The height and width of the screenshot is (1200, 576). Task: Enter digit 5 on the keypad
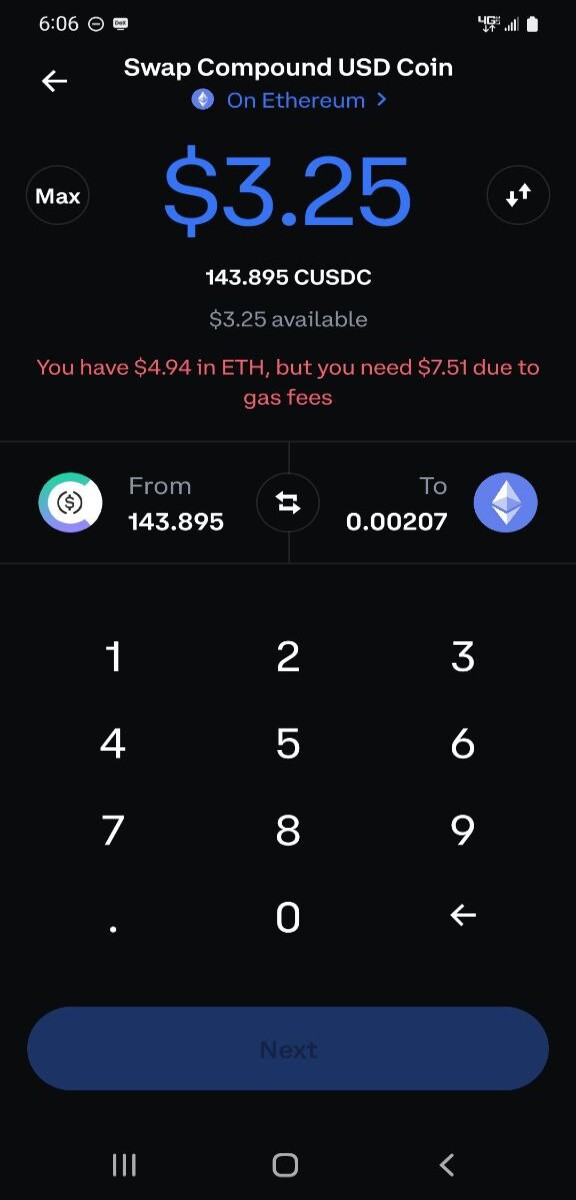point(288,744)
